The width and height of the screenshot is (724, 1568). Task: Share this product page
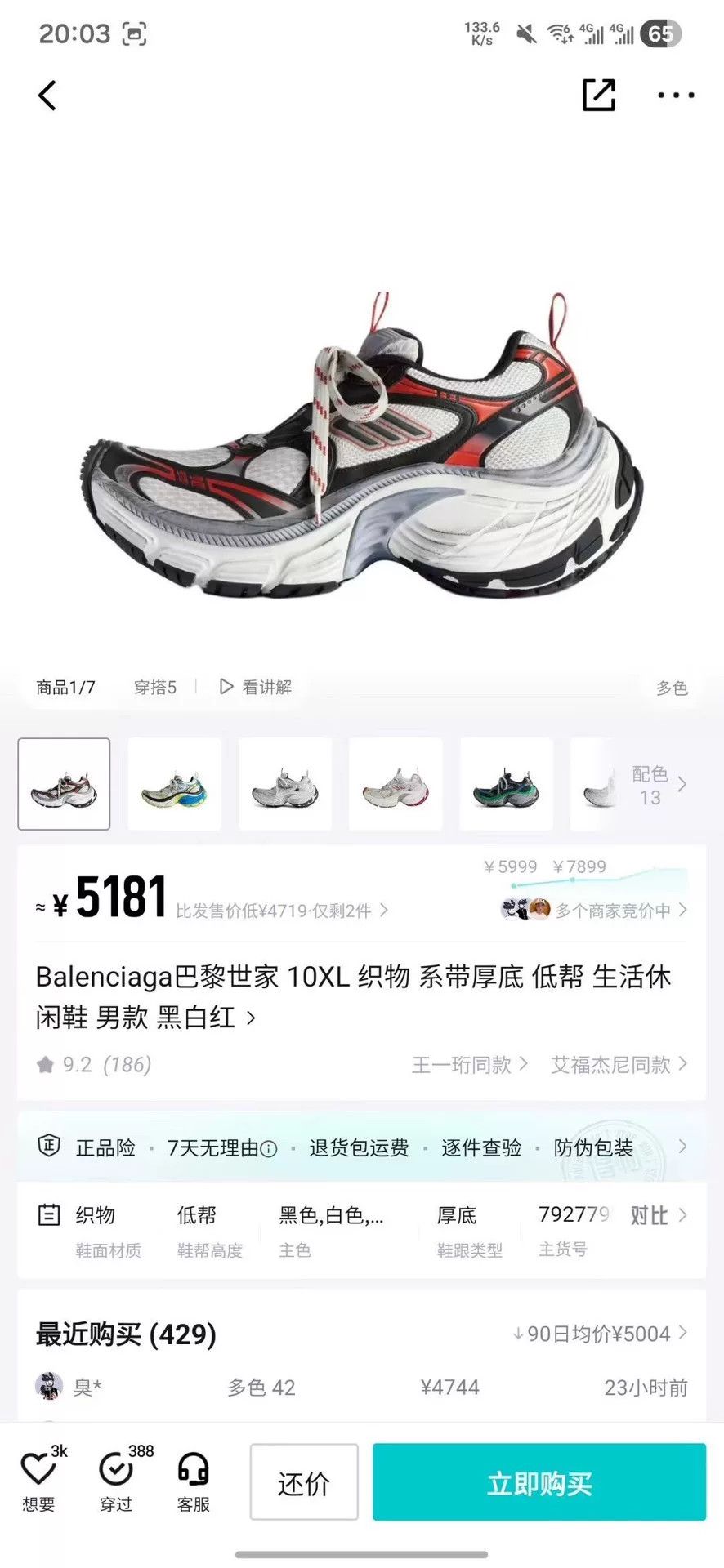pyautogui.click(x=598, y=95)
